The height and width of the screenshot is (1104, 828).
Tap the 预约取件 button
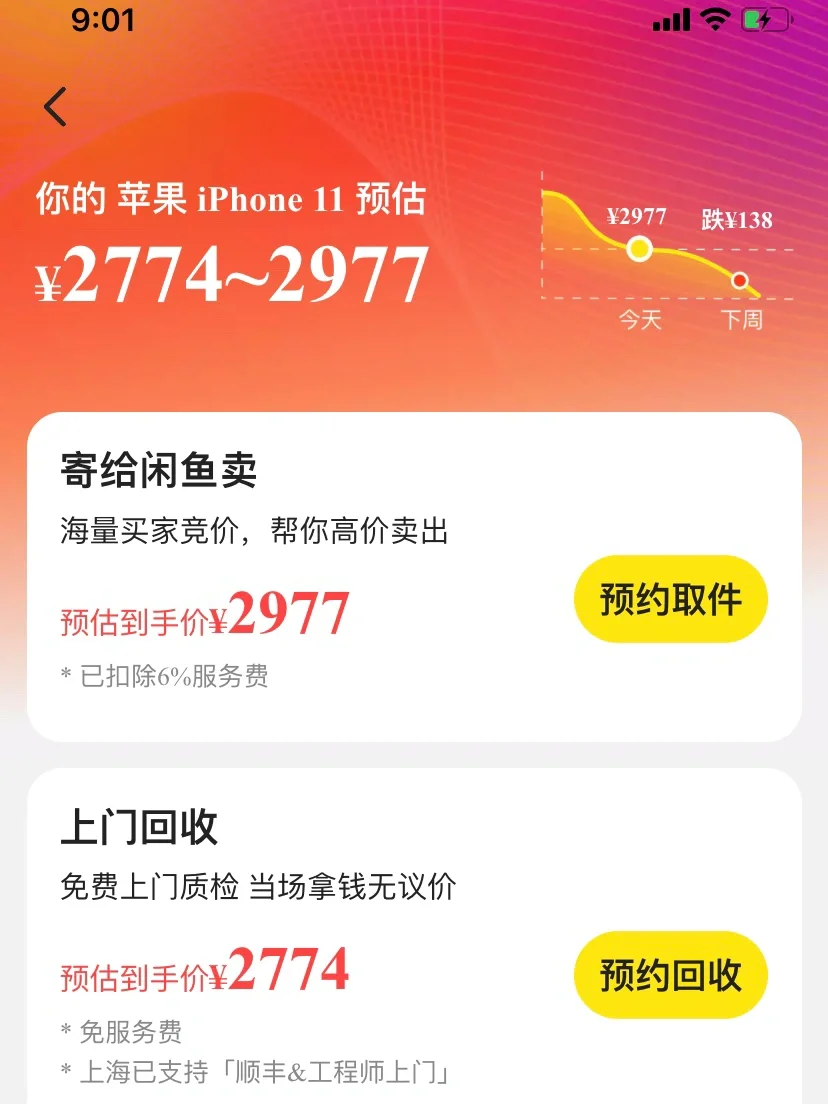670,599
